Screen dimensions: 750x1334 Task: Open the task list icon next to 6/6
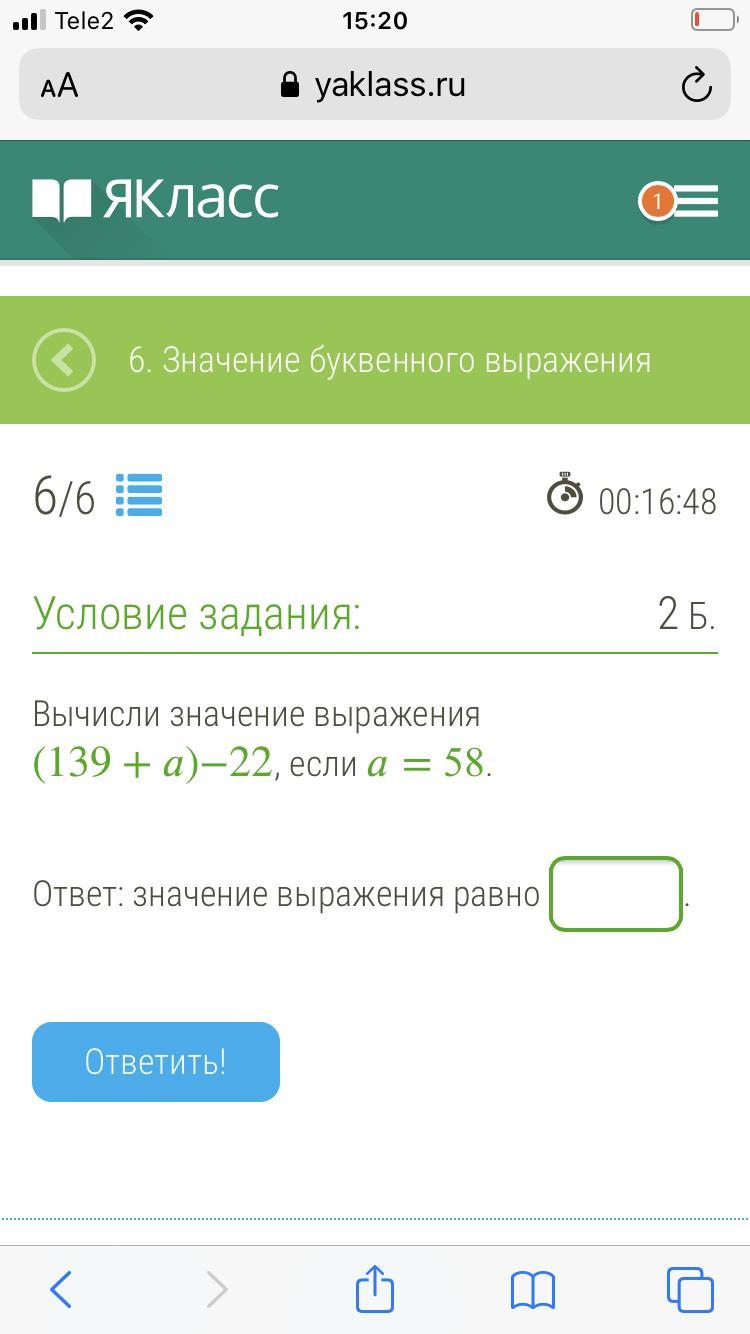click(x=139, y=494)
